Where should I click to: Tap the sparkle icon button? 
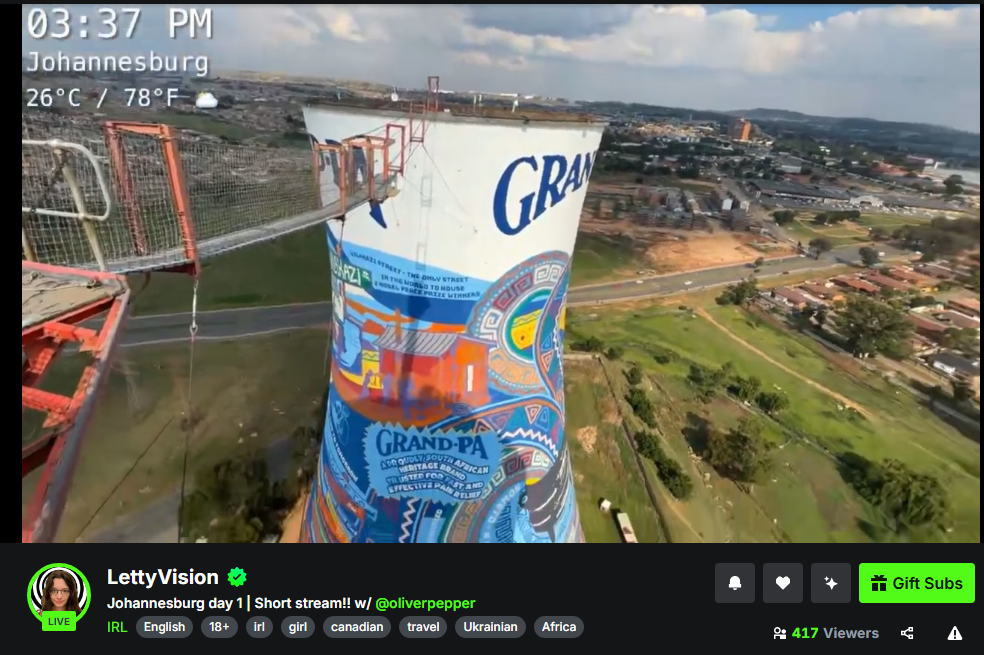pos(831,583)
